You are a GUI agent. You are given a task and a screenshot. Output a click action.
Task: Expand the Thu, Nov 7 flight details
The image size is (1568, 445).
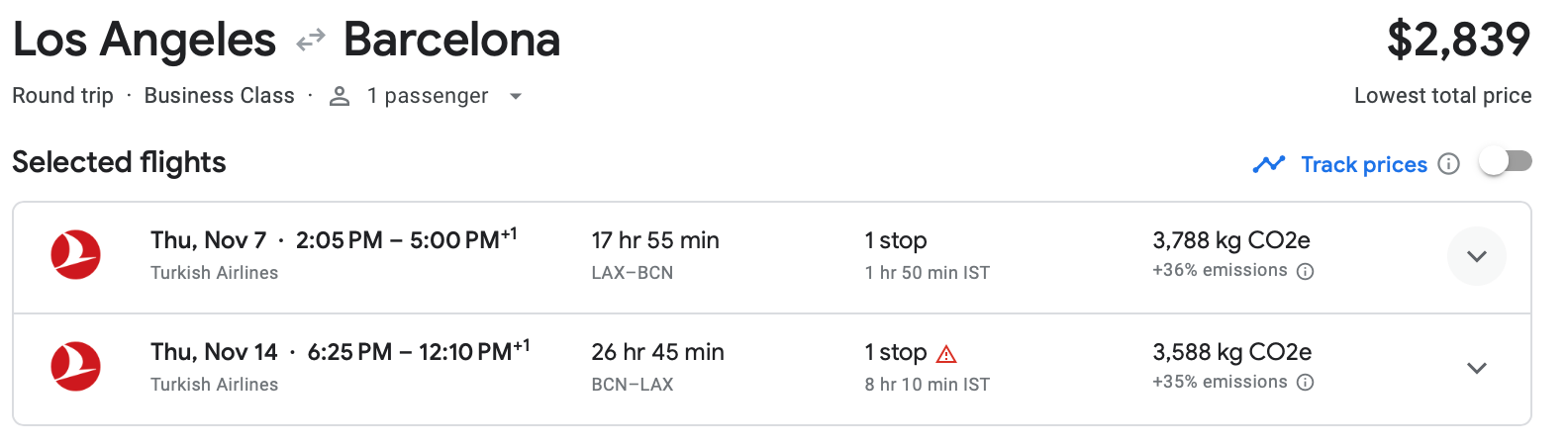(x=1476, y=256)
